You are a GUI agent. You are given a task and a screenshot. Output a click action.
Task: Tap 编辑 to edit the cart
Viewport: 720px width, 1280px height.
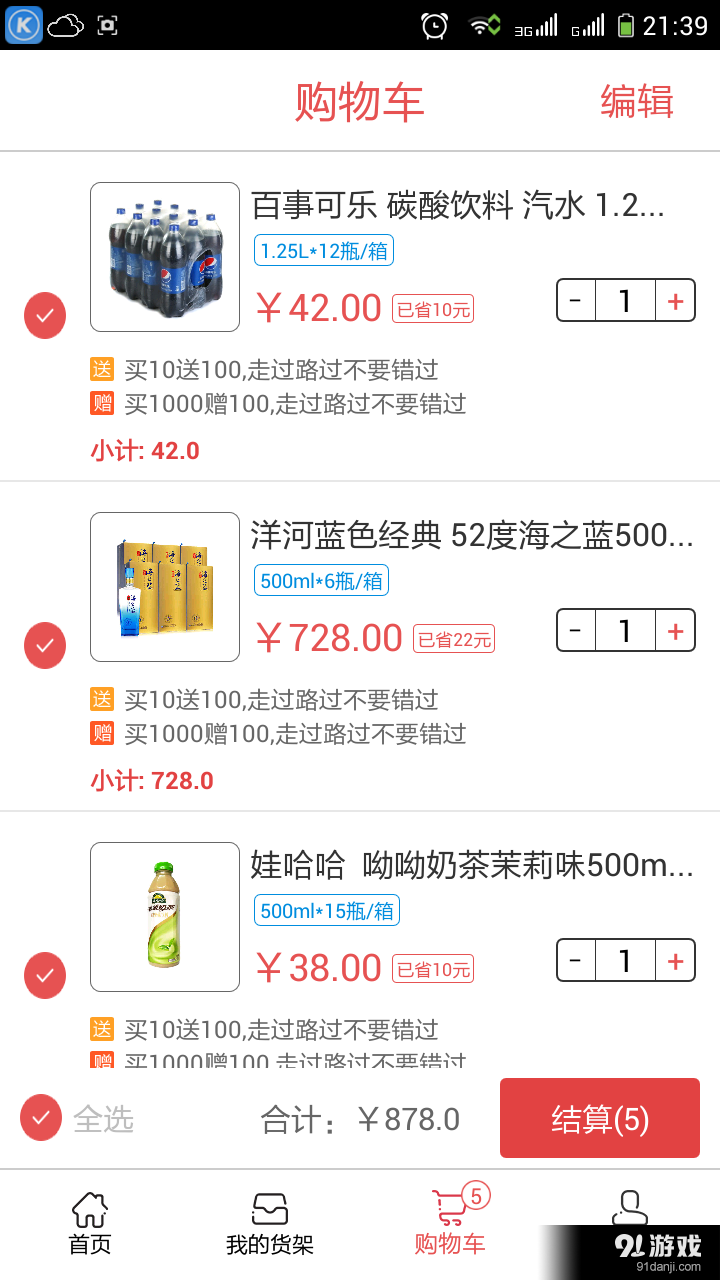point(637,100)
